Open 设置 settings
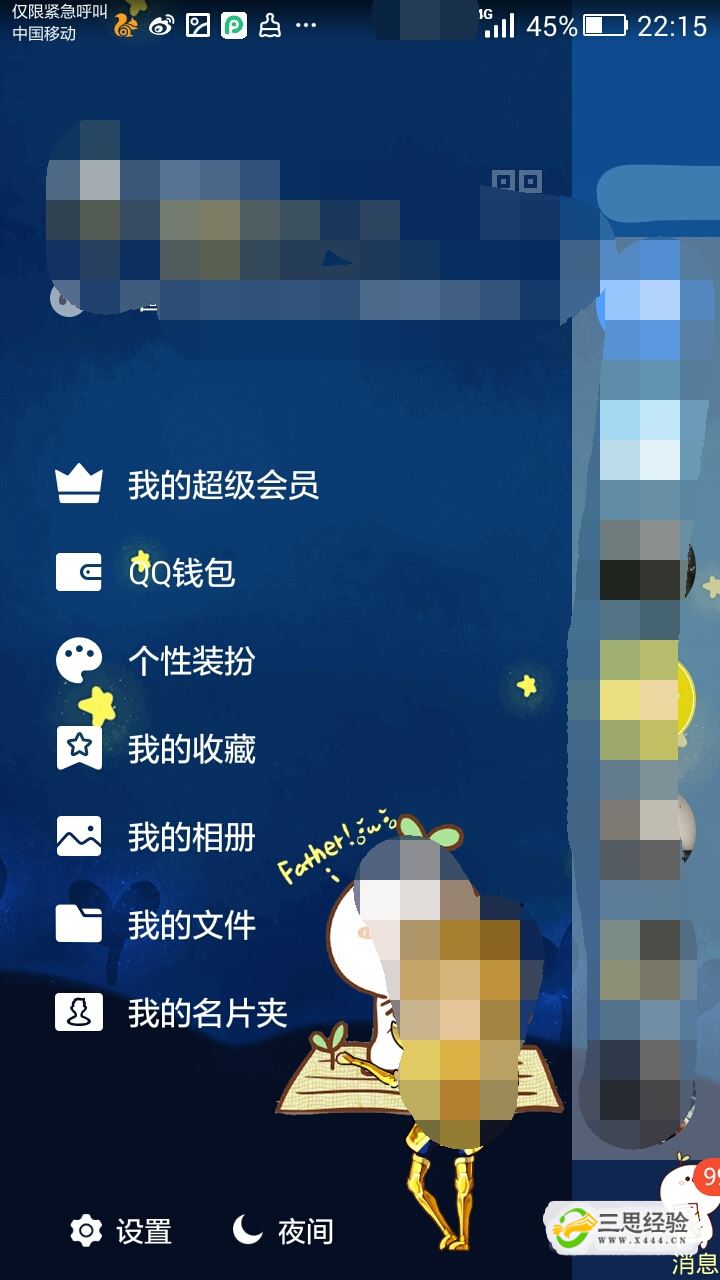The width and height of the screenshot is (720, 1280). (x=122, y=1231)
